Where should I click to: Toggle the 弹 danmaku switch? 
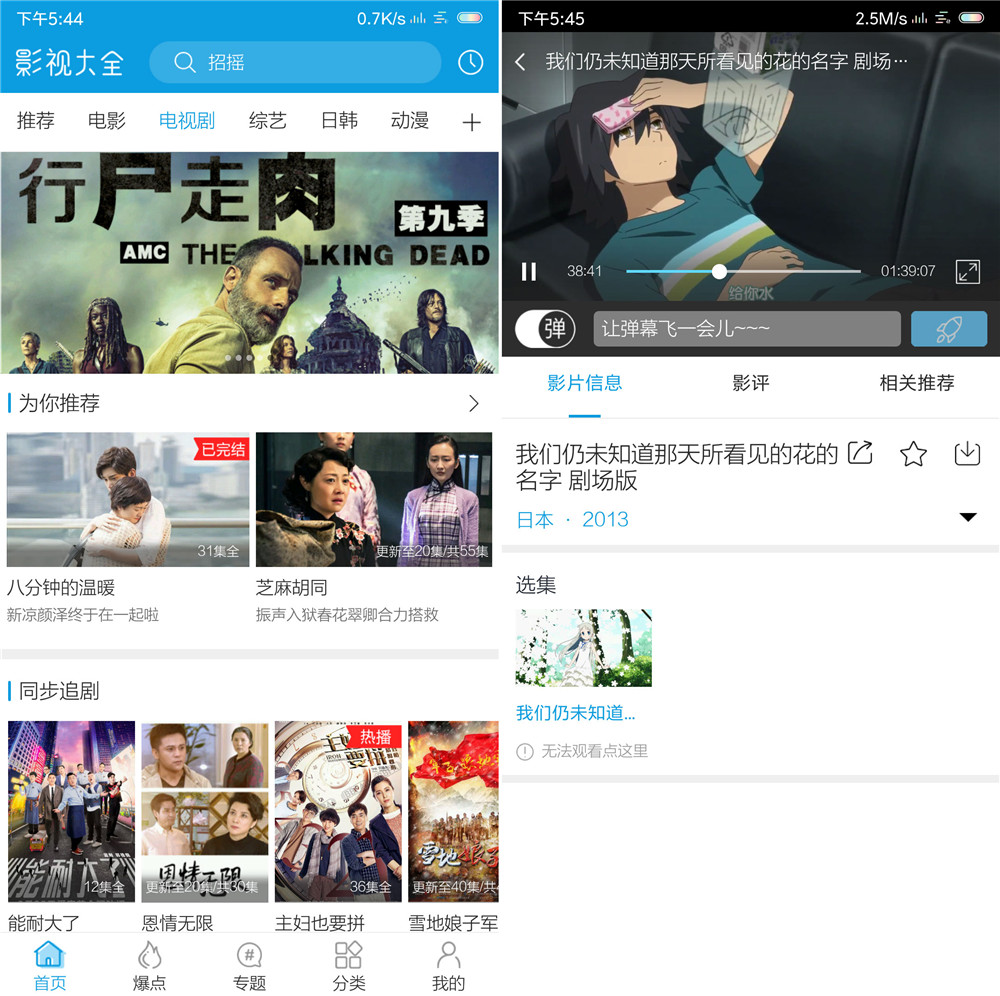[545, 329]
